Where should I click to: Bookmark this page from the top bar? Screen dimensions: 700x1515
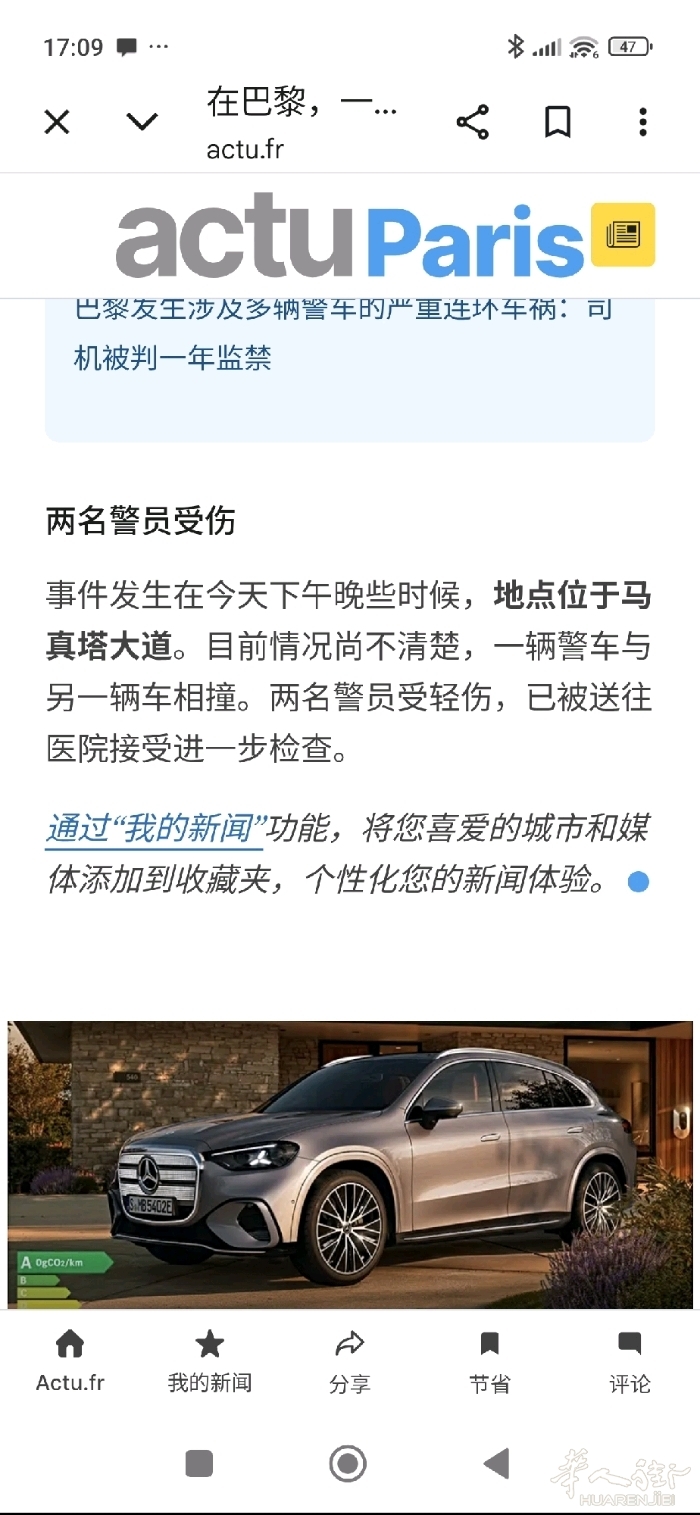click(557, 123)
